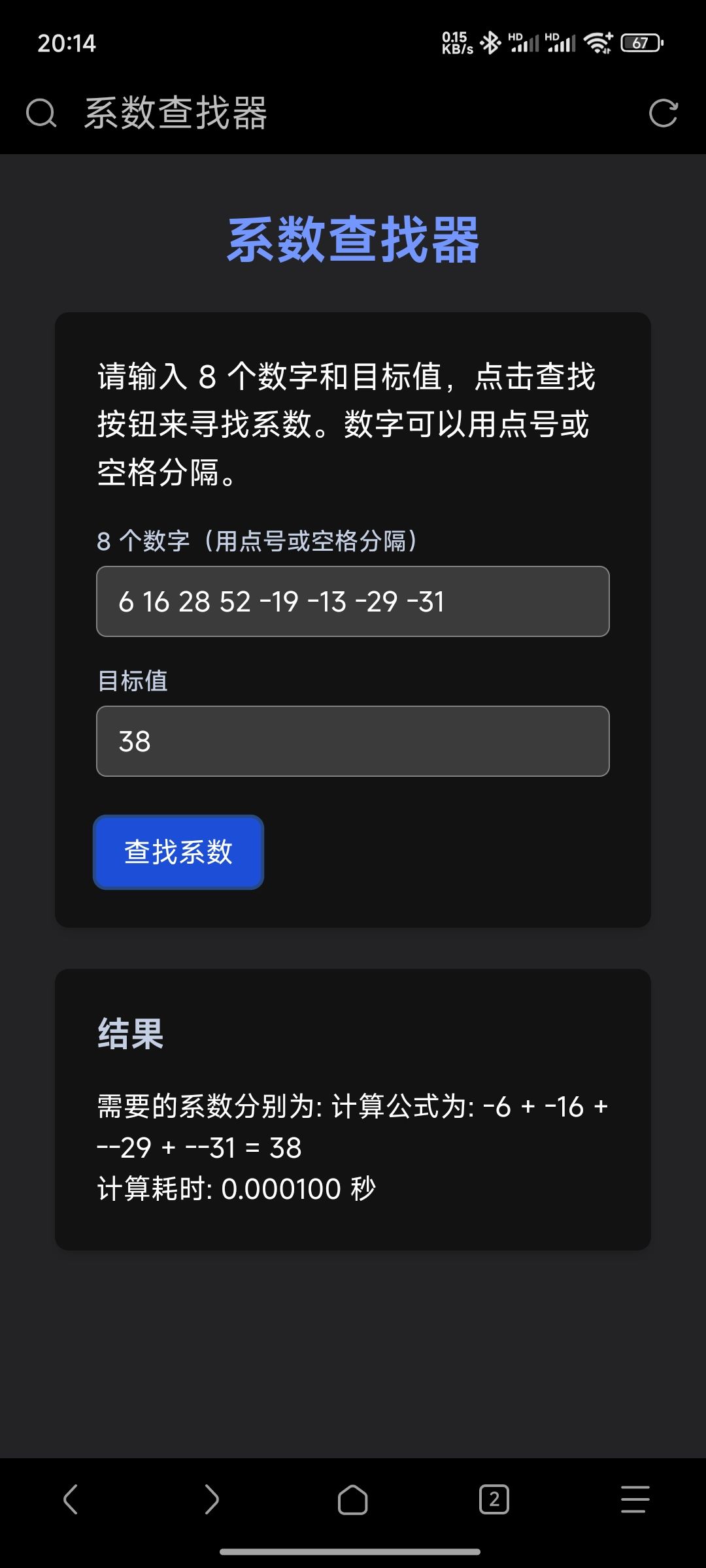Viewport: 706px width, 1568px height.
Task: Click the 查找系数 button to find coefficients
Action: (178, 851)
